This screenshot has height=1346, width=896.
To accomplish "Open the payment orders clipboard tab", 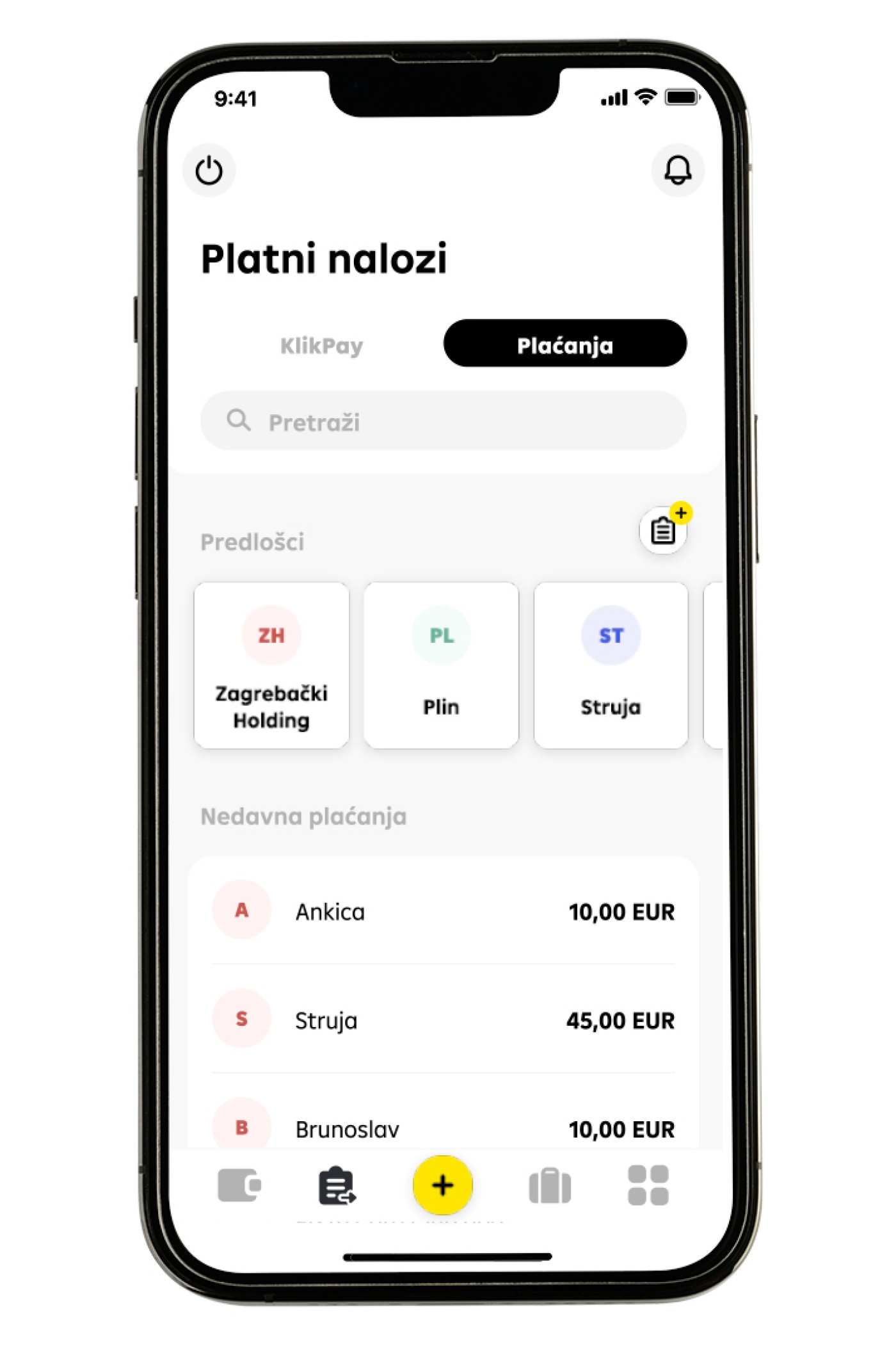I will 337,1186.
